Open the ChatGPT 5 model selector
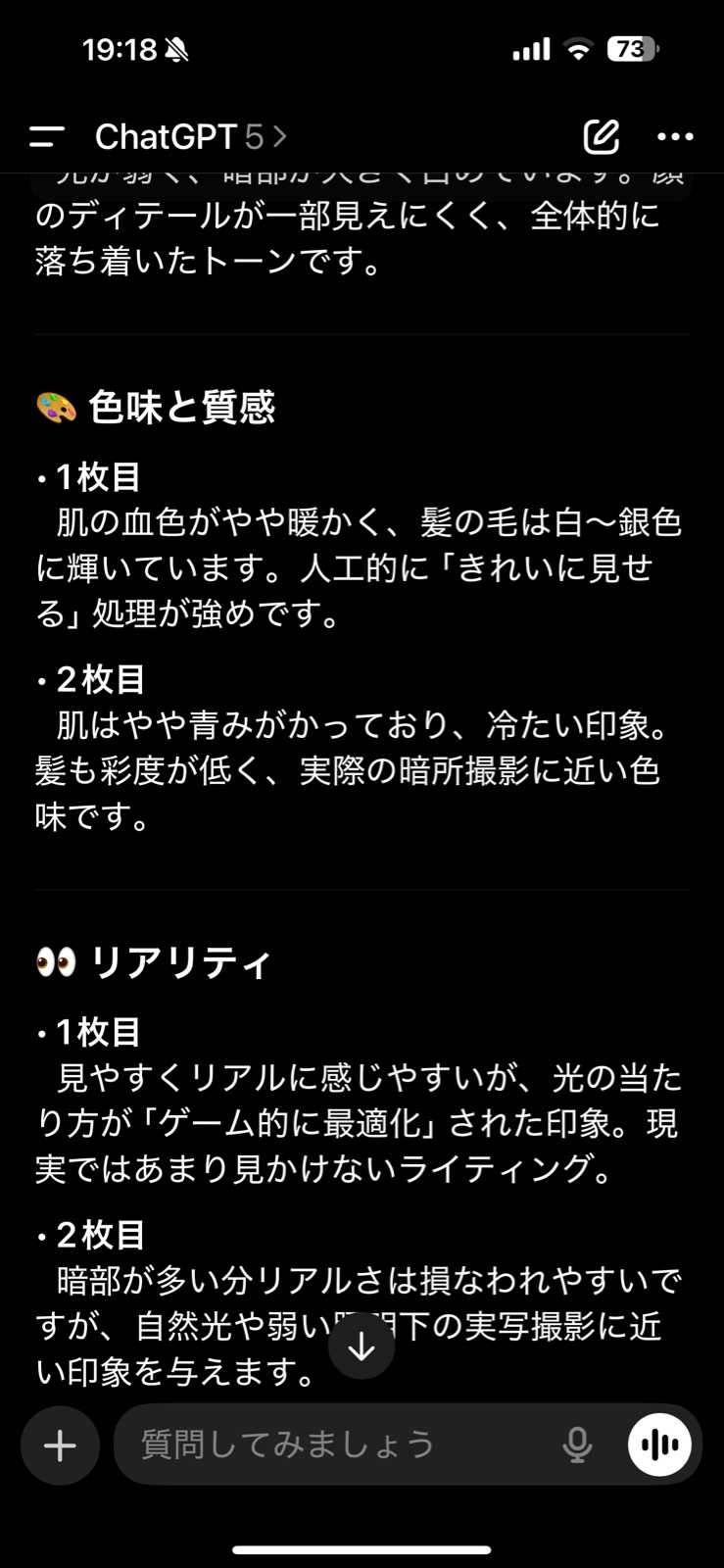 coord(190,137)
